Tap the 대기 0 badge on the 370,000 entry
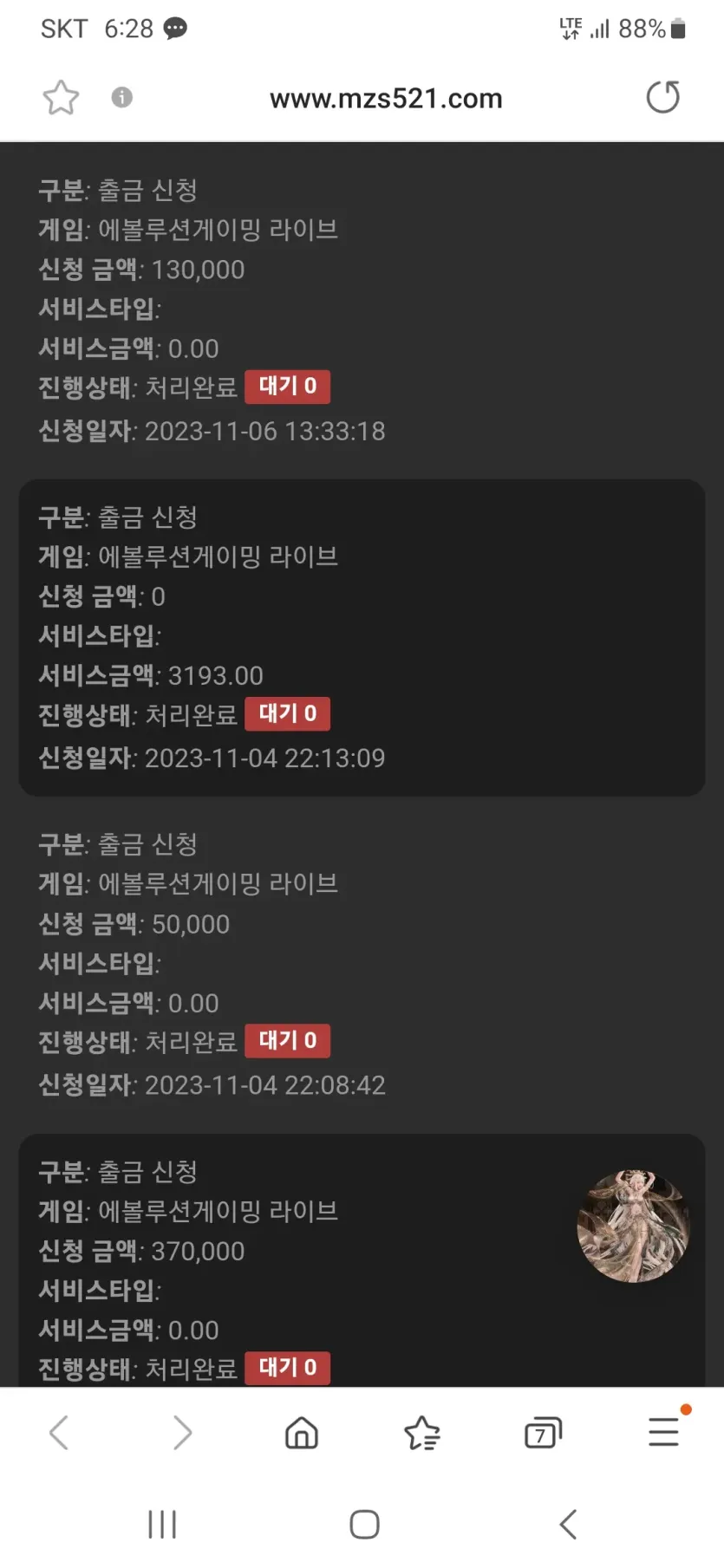Viewport: 724px width, 1568px height. (288, 1368)
